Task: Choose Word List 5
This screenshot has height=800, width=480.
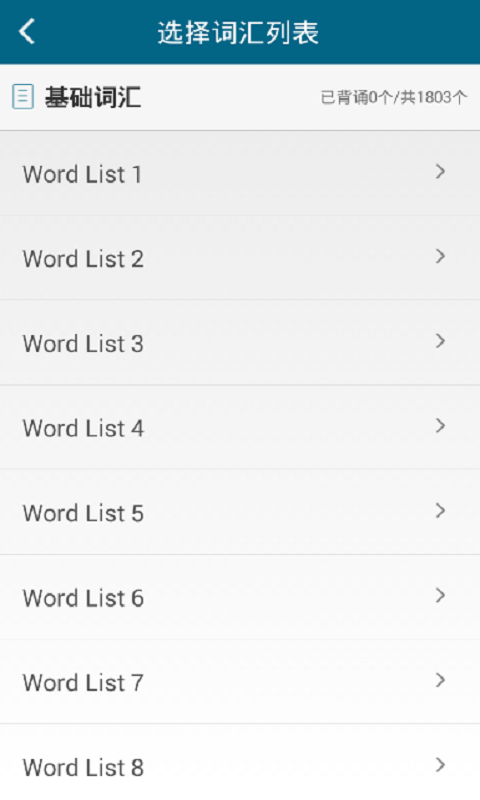Action: pos(240,512)
